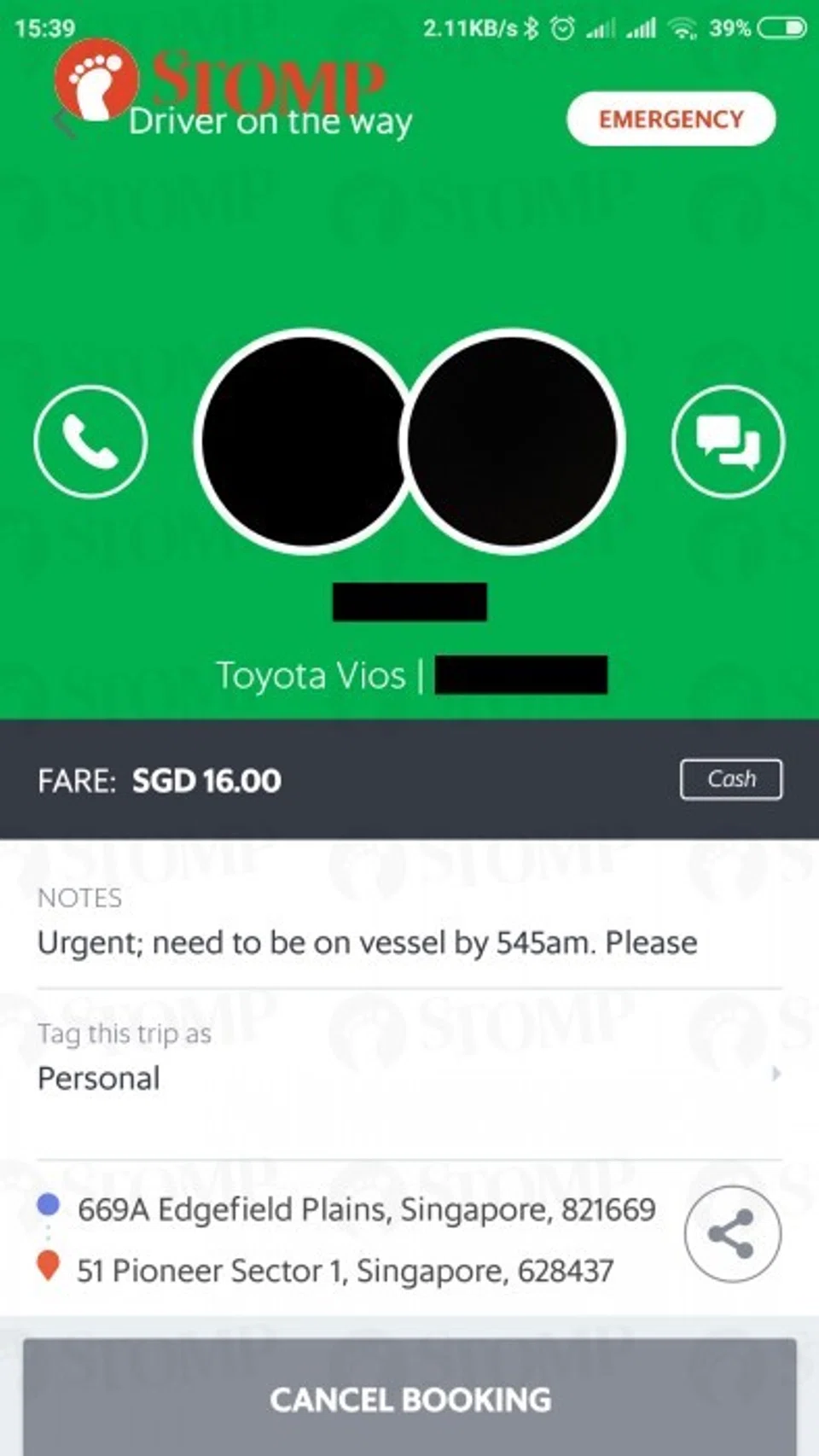Viewport: 819px width, 1456px height.
Task: Call the driver via phone icon
Action: [x=90, y=441]
